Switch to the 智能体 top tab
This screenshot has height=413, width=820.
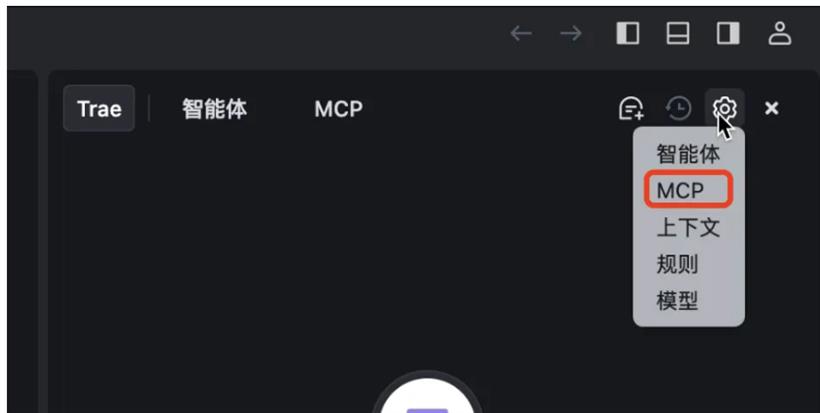coord(214,108)
